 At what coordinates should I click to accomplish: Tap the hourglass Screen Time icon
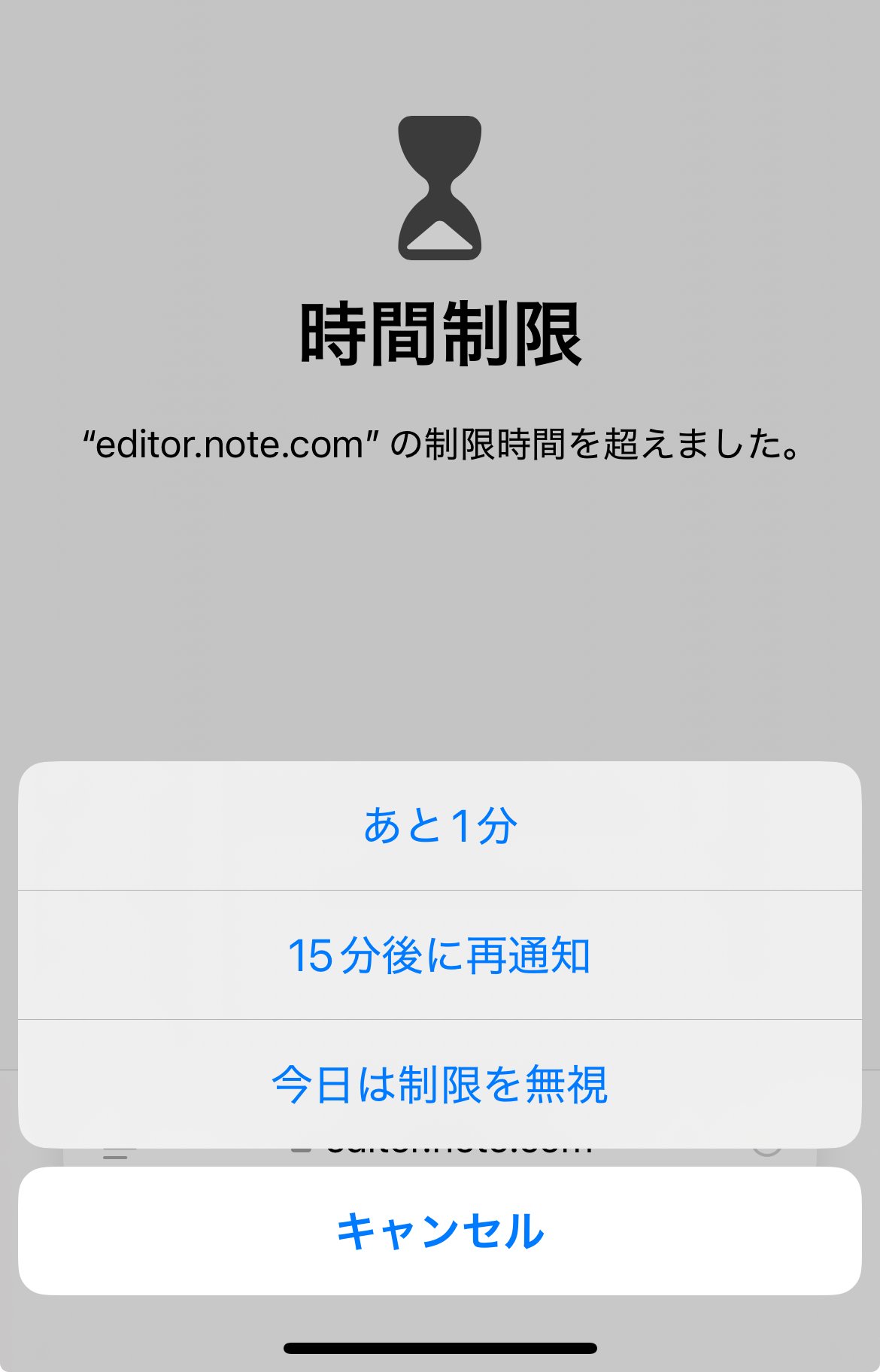(x=440, y=190)
